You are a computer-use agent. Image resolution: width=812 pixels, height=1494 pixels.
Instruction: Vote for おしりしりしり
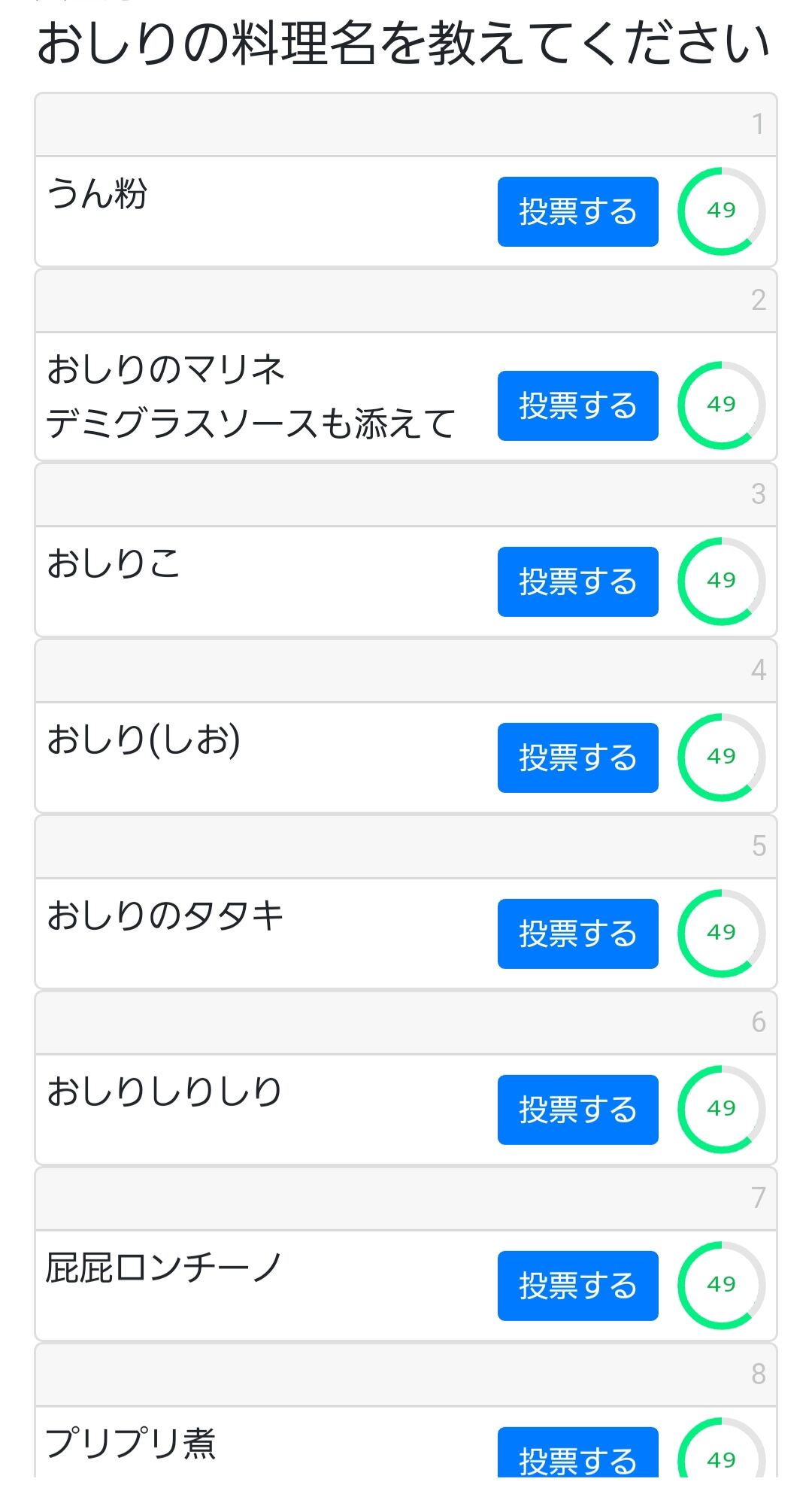[577, 1110]
